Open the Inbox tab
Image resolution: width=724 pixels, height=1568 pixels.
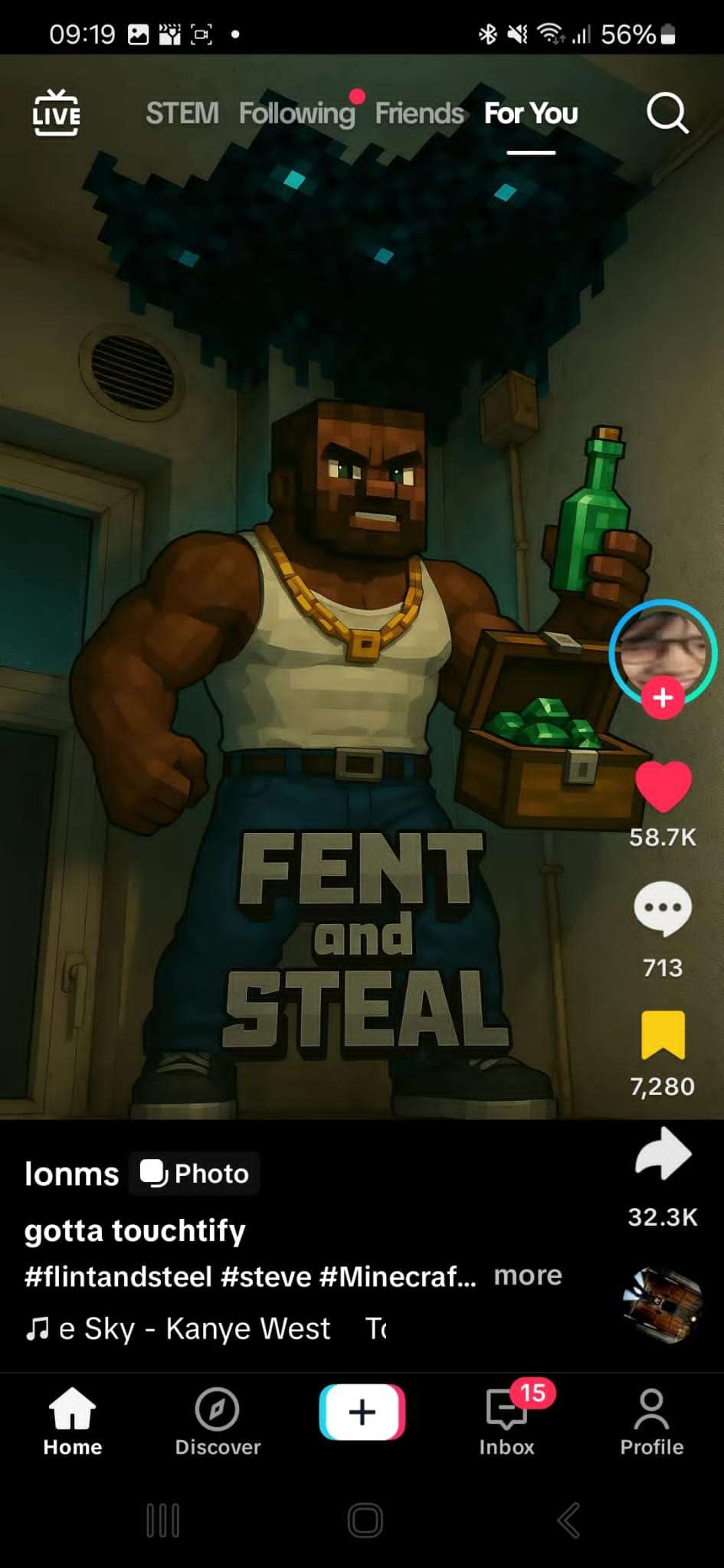tap(506, 1423)
